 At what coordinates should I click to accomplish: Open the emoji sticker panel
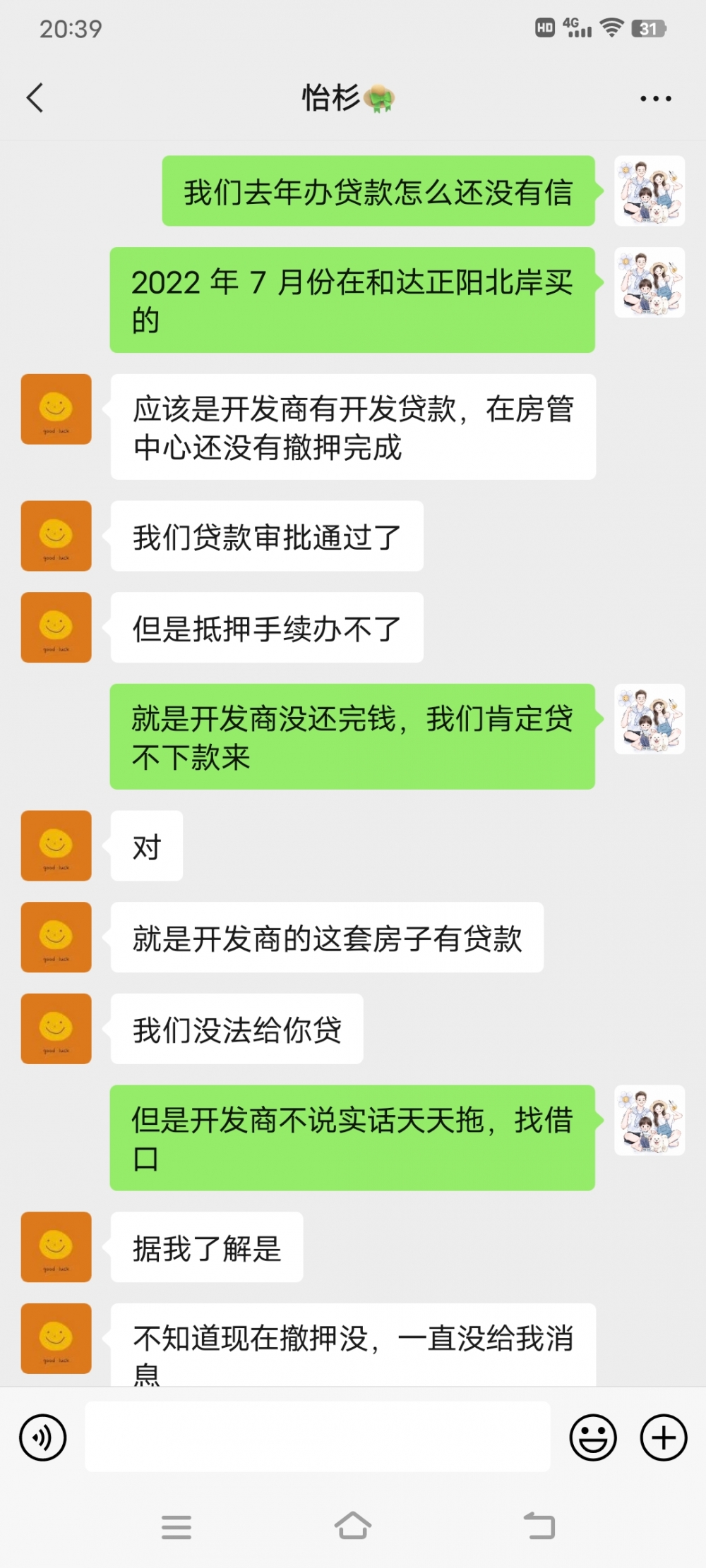pos(593,1437)
